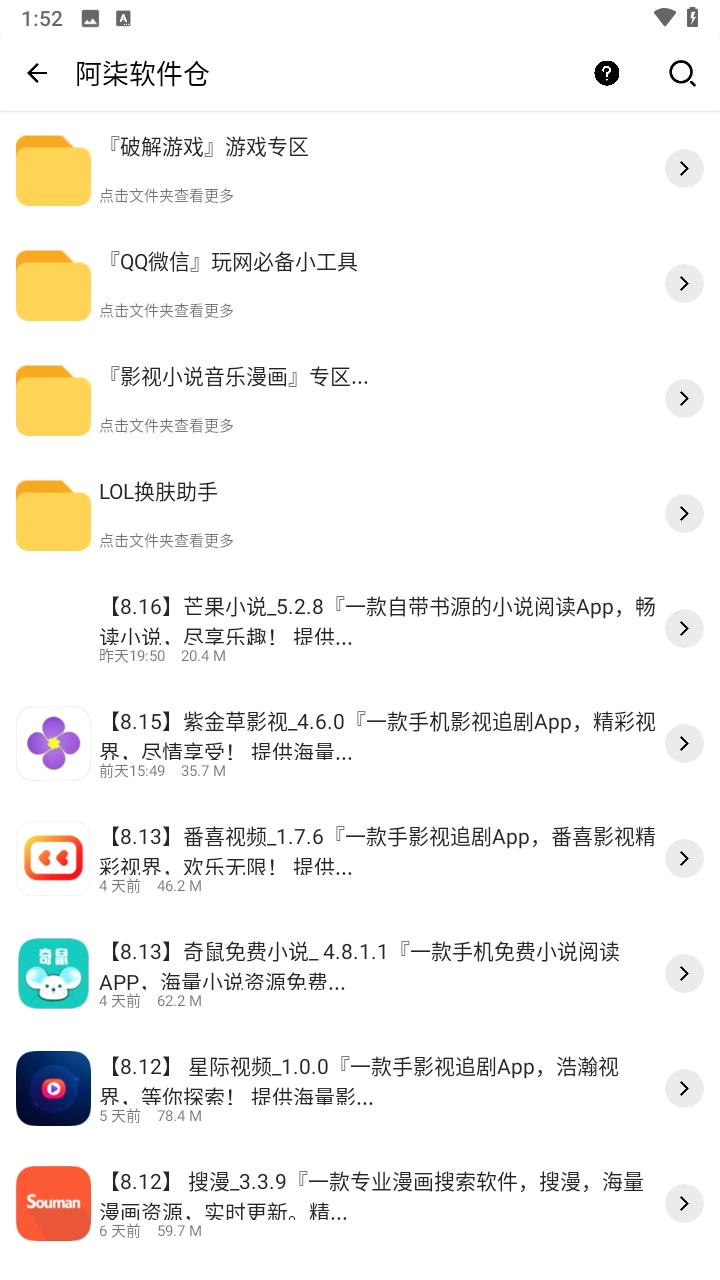Tap the 紫金草影视 purple flower app icon
The image size is (720, 1280).
tap(53, 743)
